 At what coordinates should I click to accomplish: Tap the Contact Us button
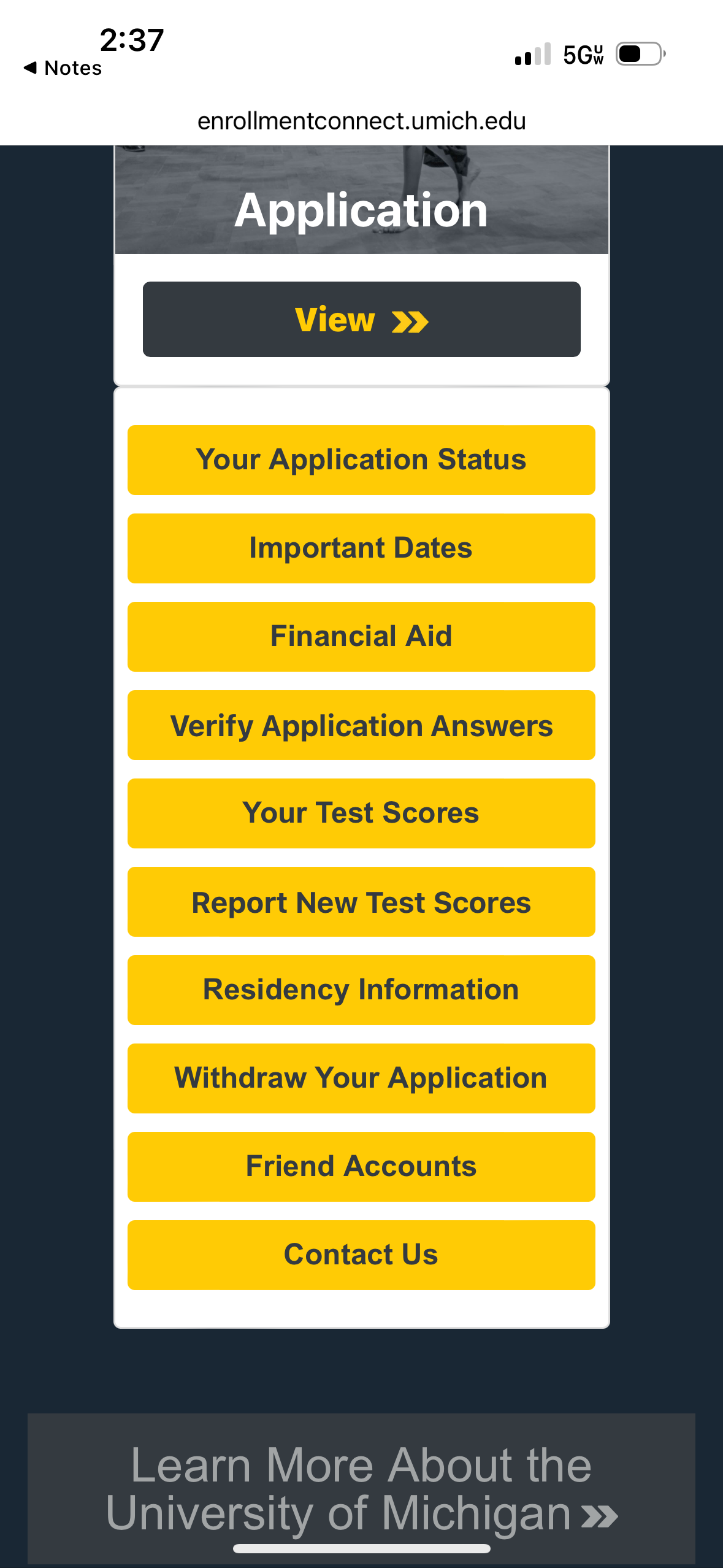point(361,1255)
